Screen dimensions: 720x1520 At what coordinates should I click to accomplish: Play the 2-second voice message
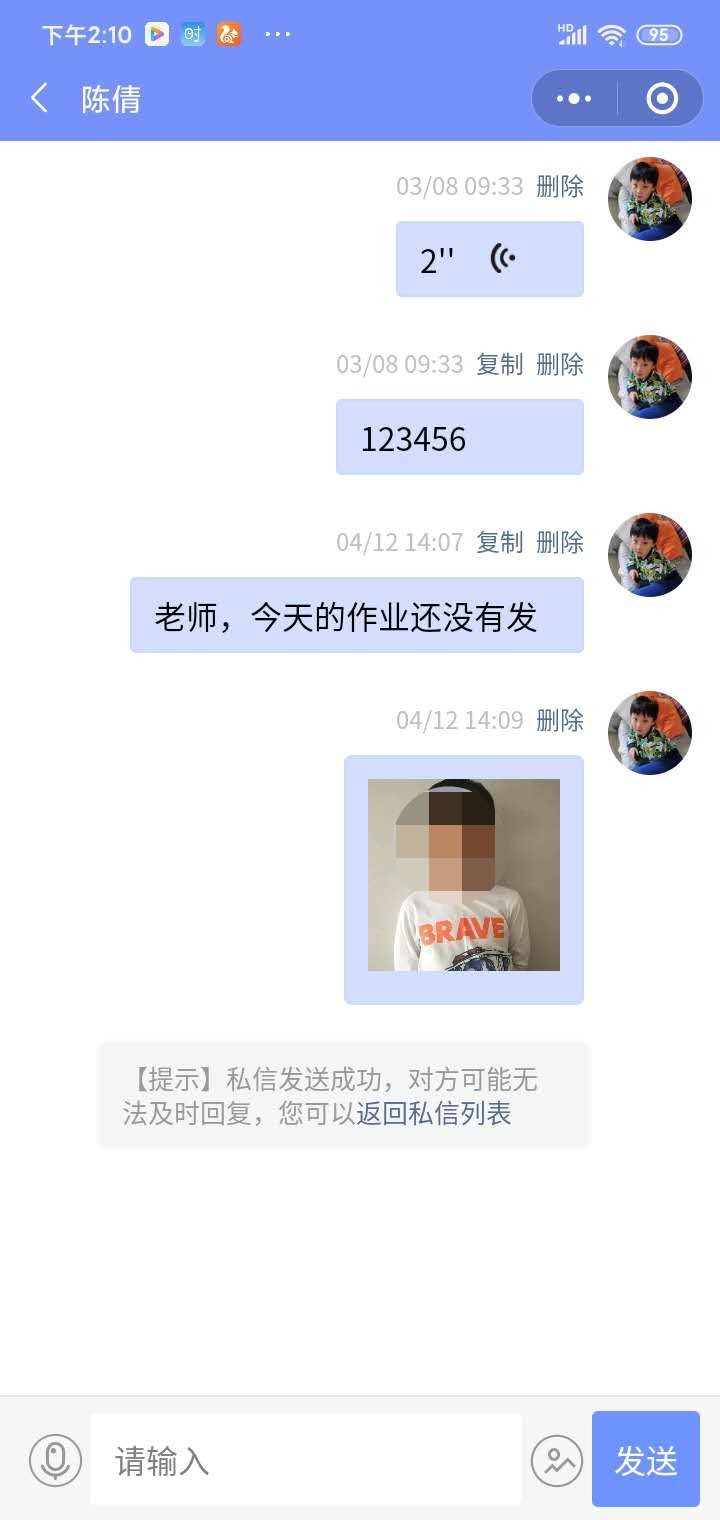[489, 260]
